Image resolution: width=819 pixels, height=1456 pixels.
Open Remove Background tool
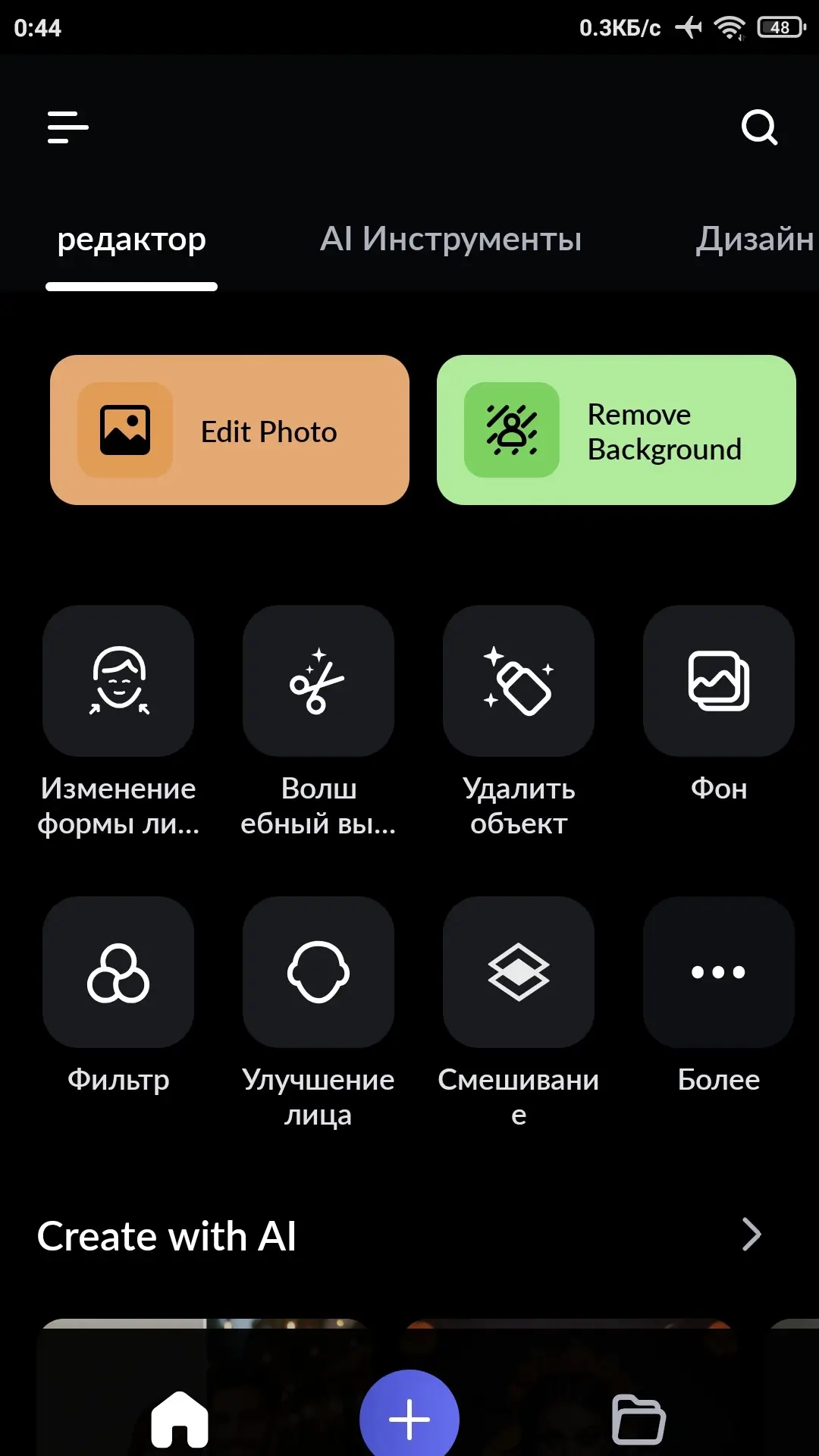point(616,430)
